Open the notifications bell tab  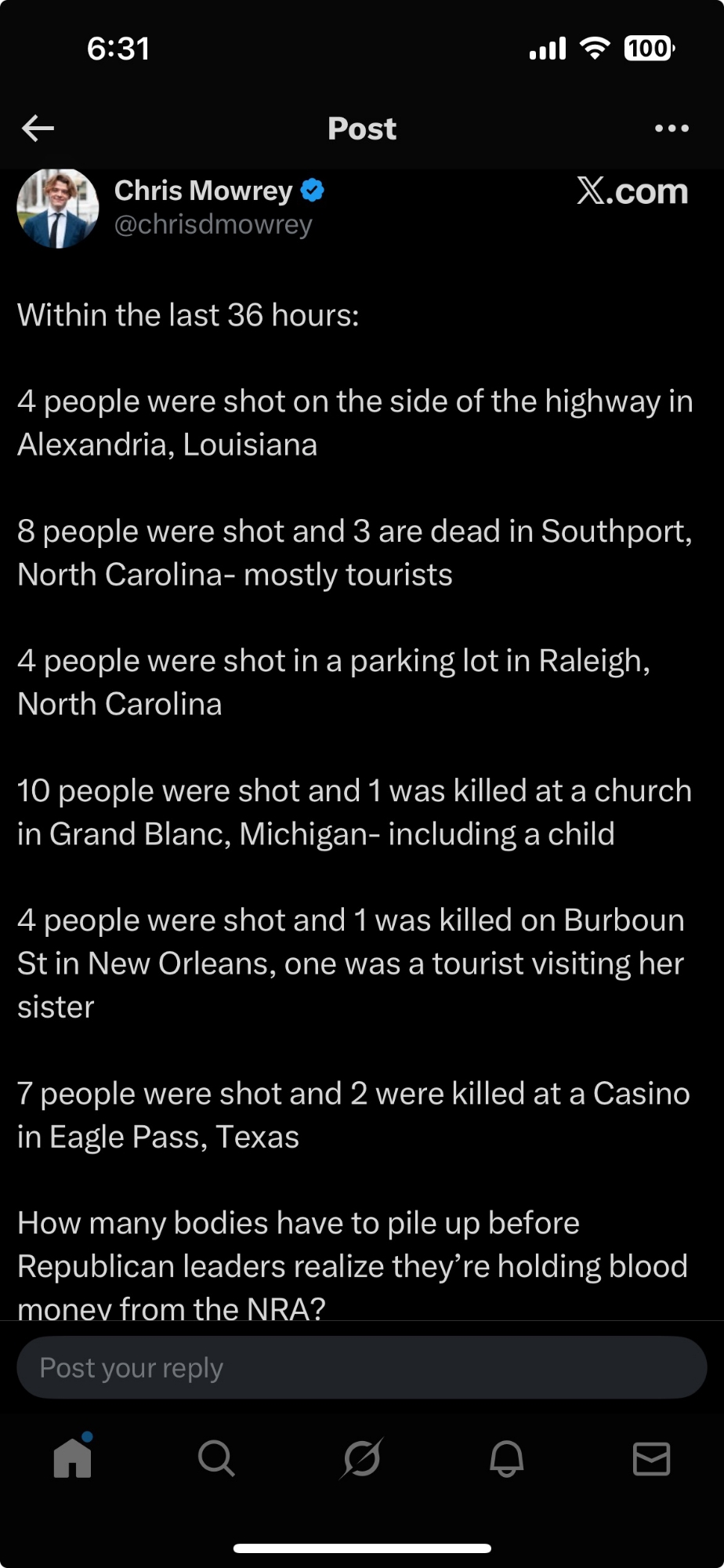506,1458
